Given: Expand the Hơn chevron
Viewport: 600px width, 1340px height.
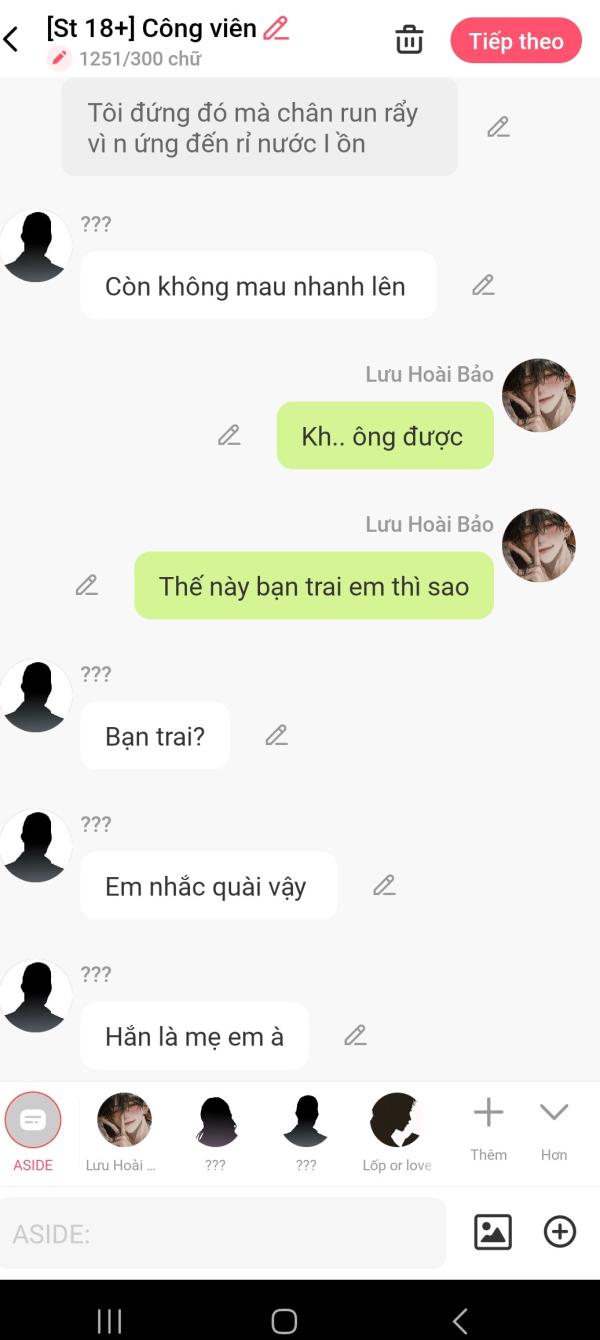Looking at the screenshot, I should coord(554,1127).
